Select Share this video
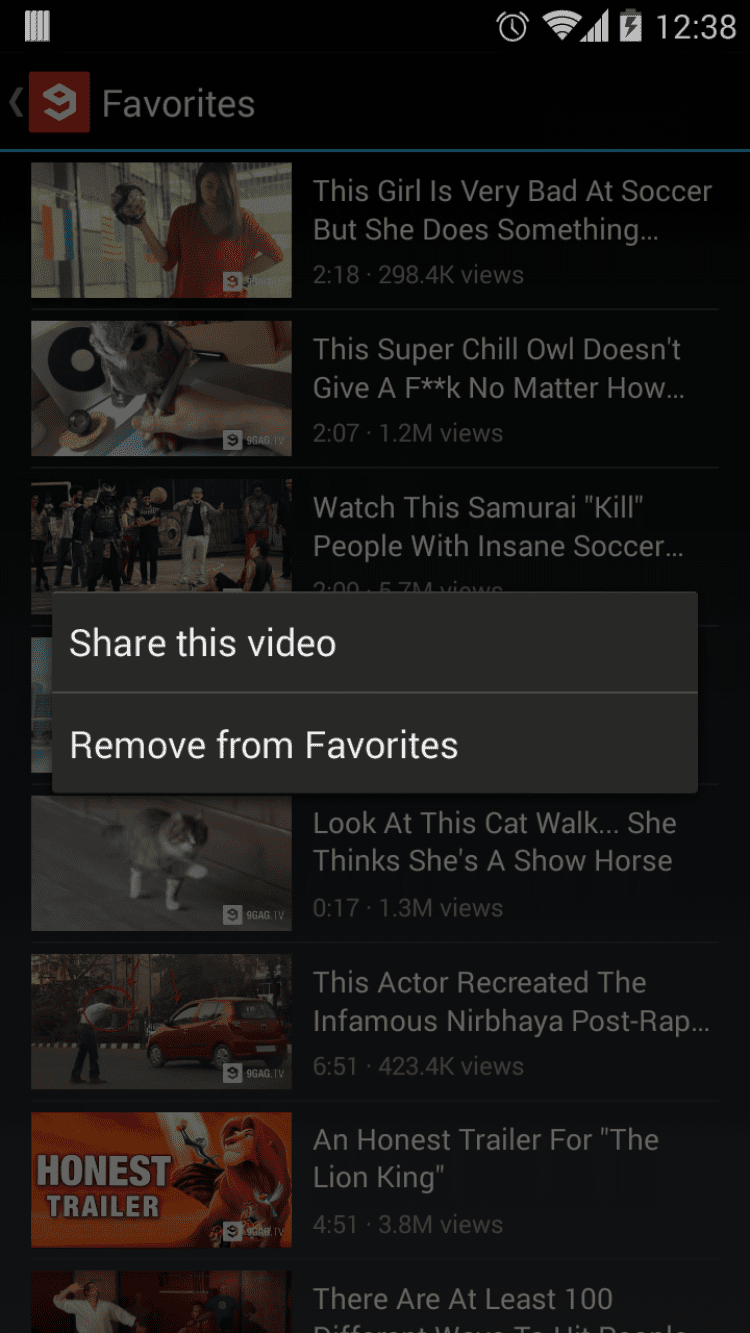Screen dimensions: 750x1333 pos(375,642)
